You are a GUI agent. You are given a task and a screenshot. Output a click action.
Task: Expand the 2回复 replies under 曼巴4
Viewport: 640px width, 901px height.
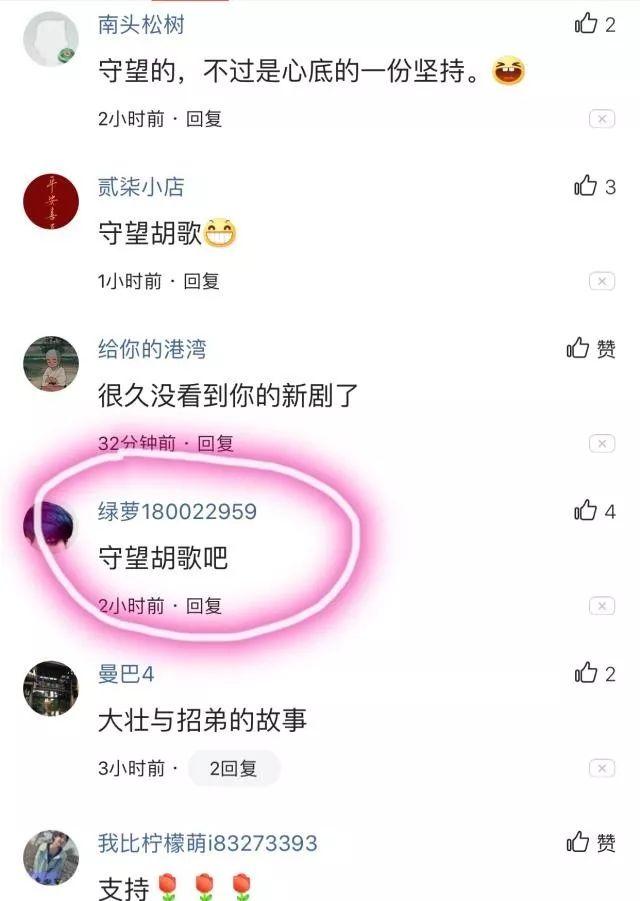coord(234,768)
